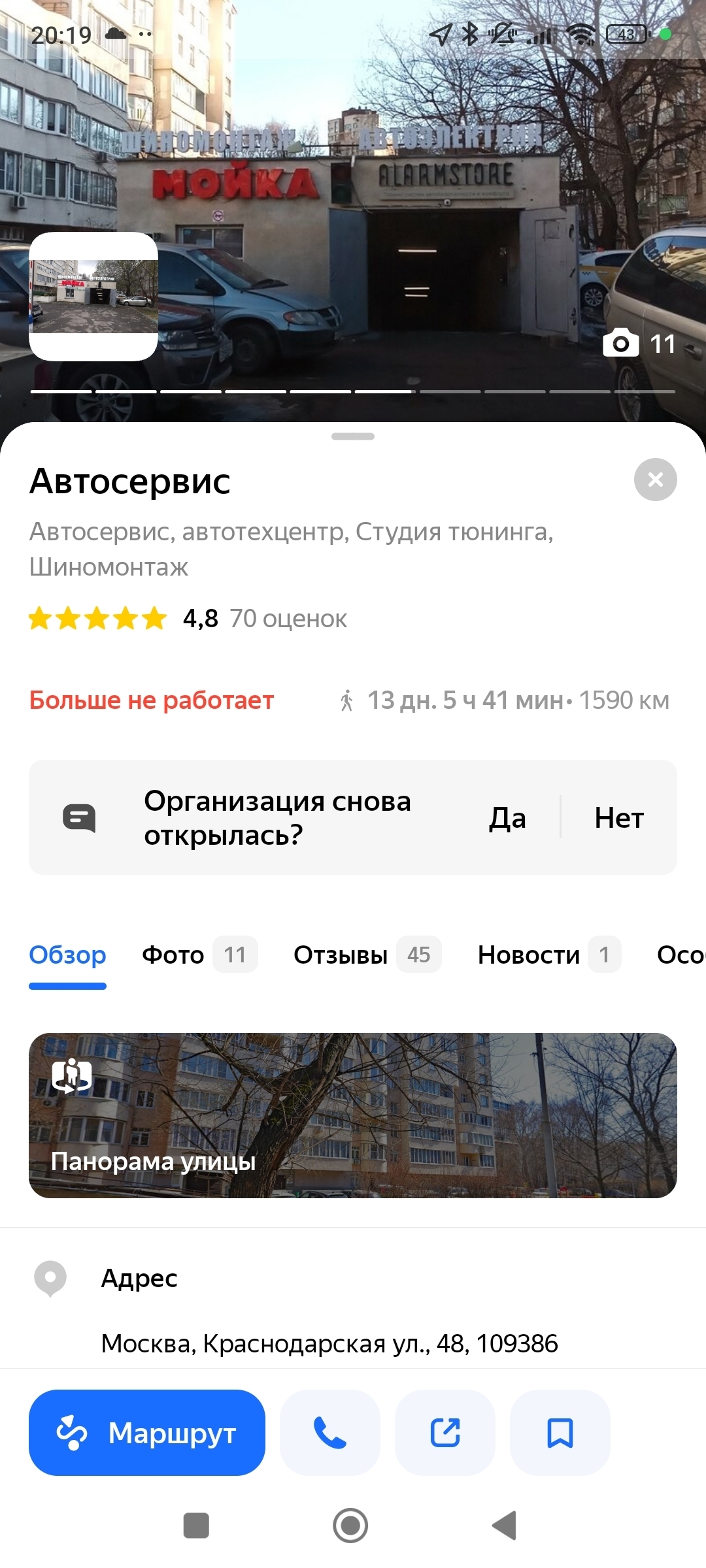Image resolution: width=706 pixels, height=1568 pixels.
Task: Open the small photo preview thumbnail
Action: (93, 297)
